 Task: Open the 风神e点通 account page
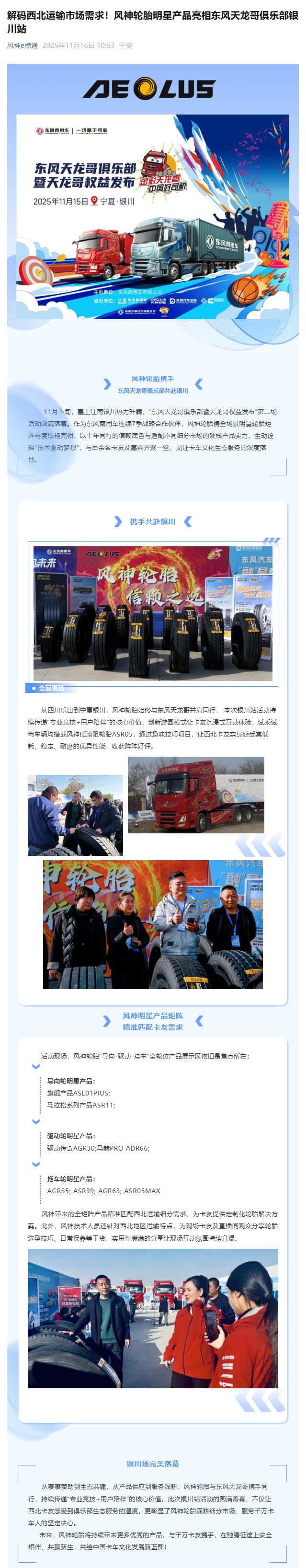23,46
